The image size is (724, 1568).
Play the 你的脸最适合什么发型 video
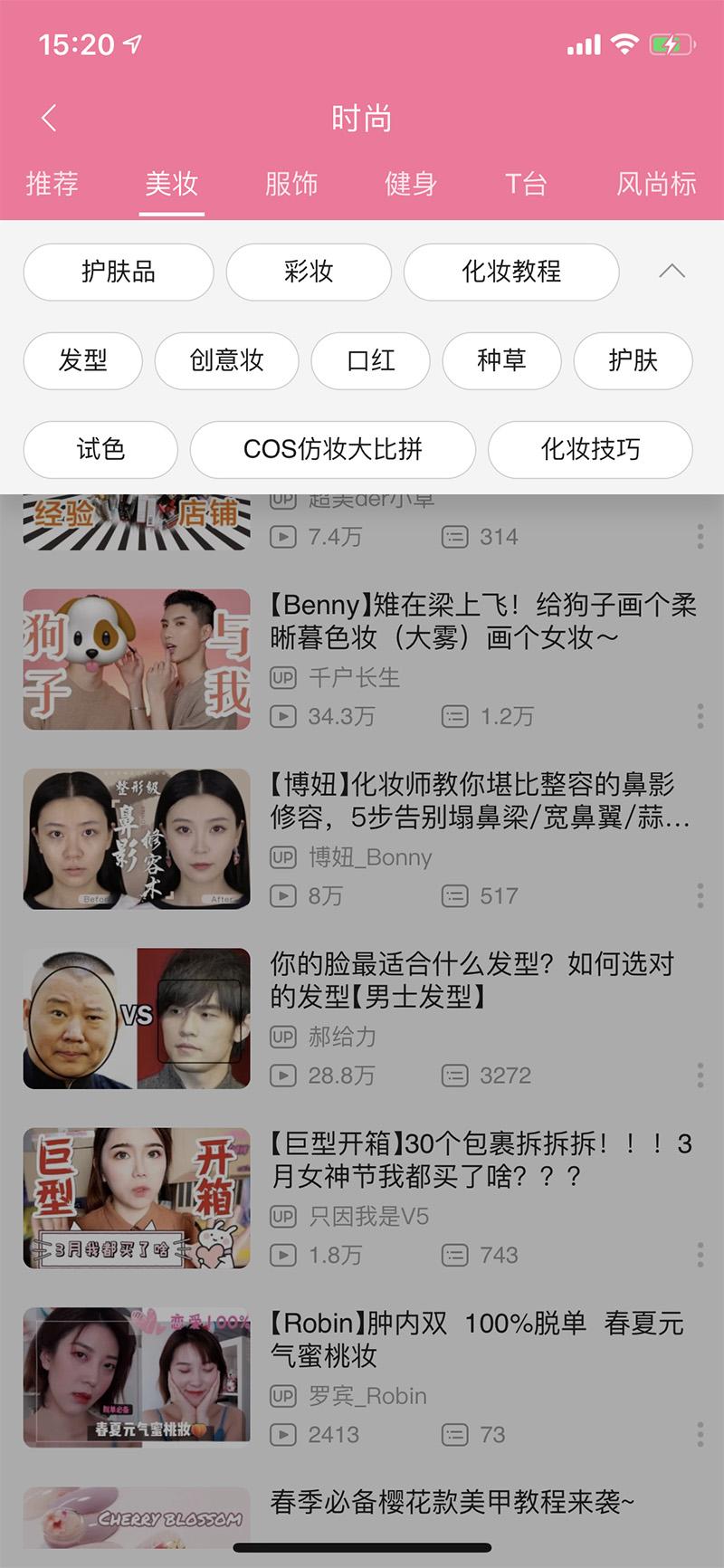137,1018
